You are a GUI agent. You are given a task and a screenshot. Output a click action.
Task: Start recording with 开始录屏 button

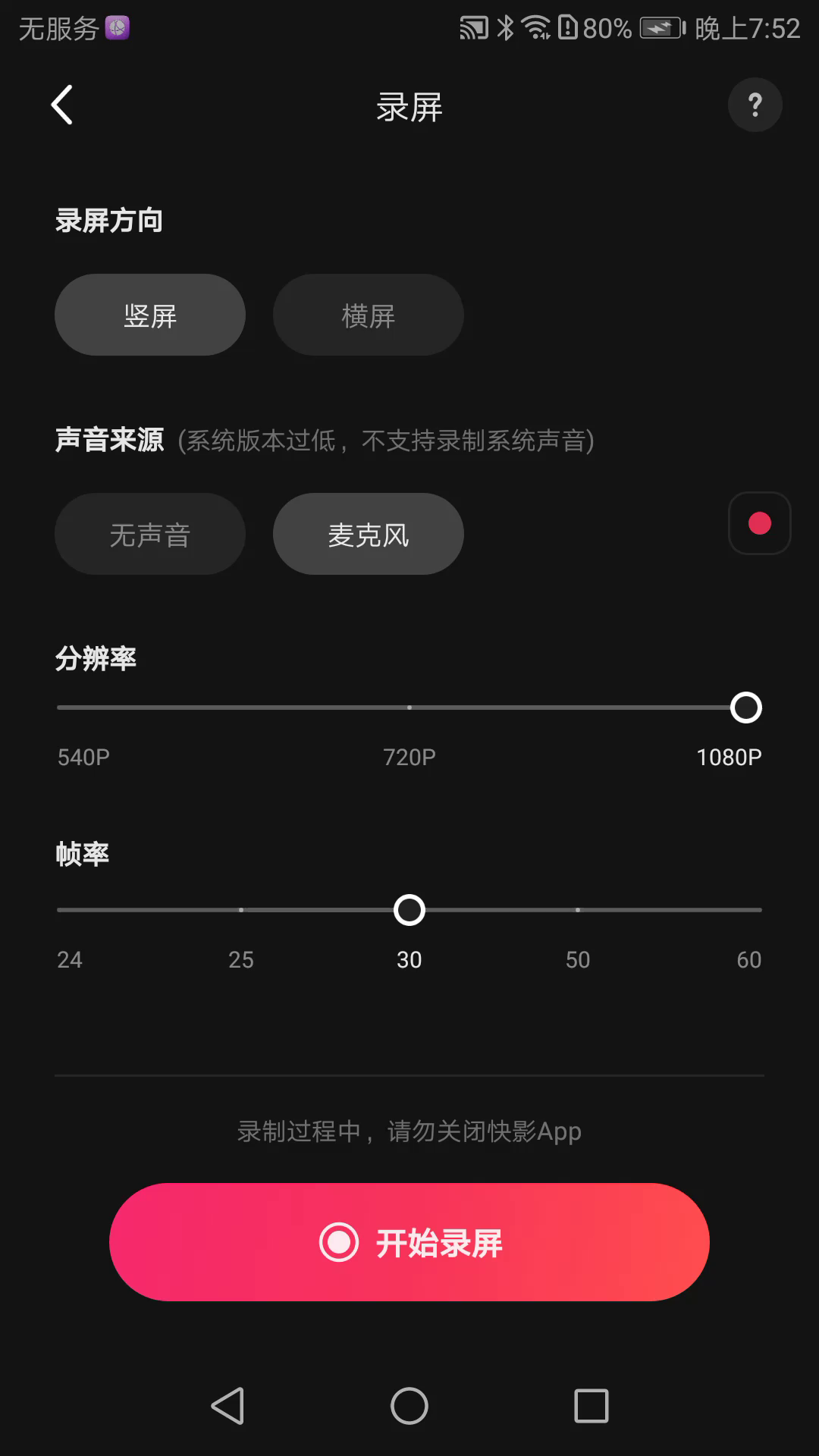pos(409,1242)
